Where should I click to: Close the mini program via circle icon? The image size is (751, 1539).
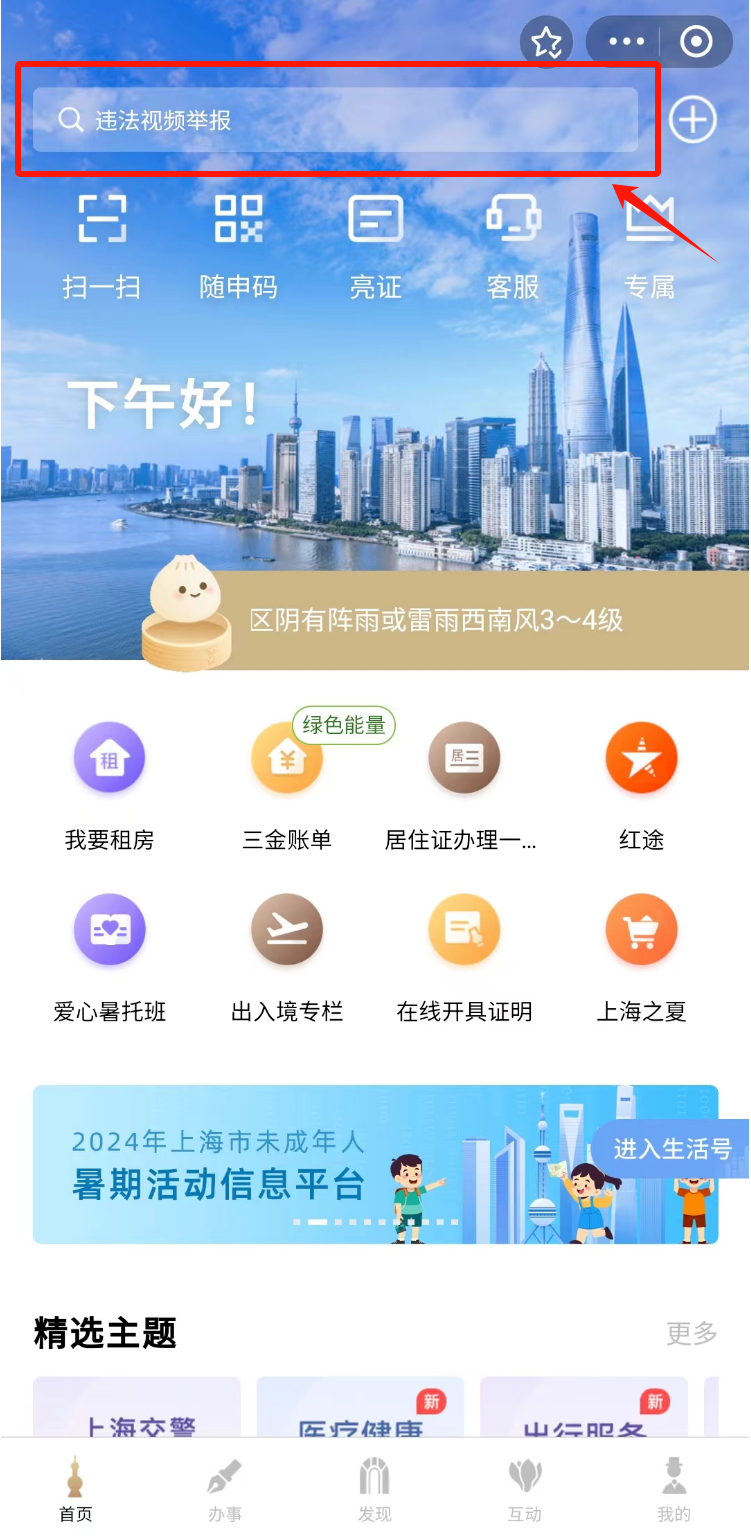click(x=696, y=42)
